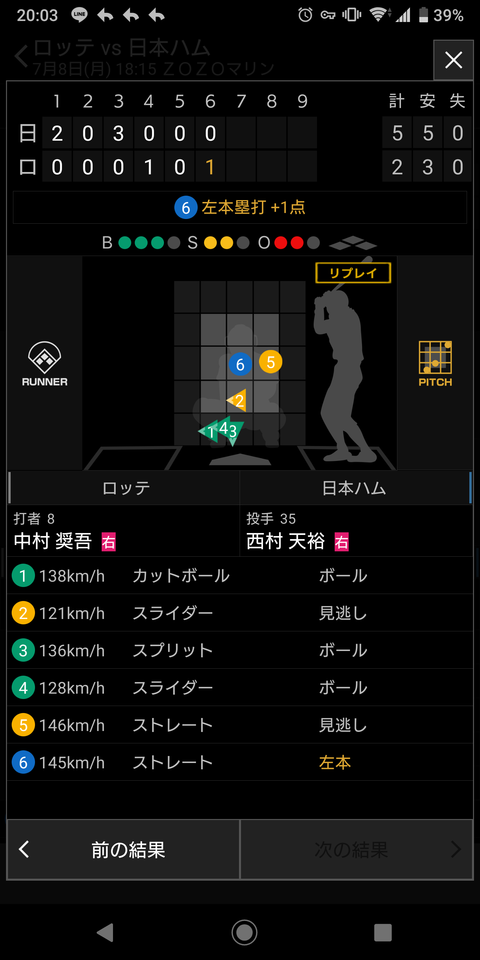Go to 前の結果 previous result
This screenshot has width=480, height=960.
pyautogui.click(x=124, y=850)
